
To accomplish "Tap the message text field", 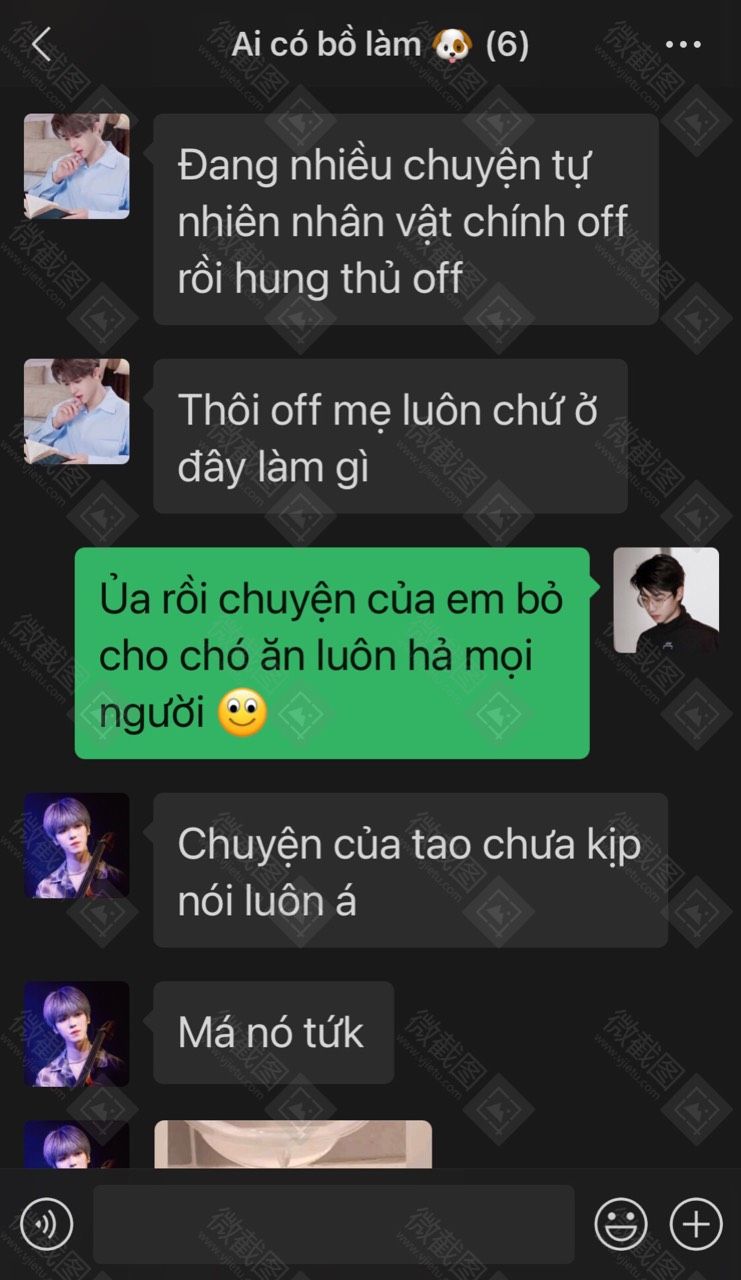I will [334, 1224].
